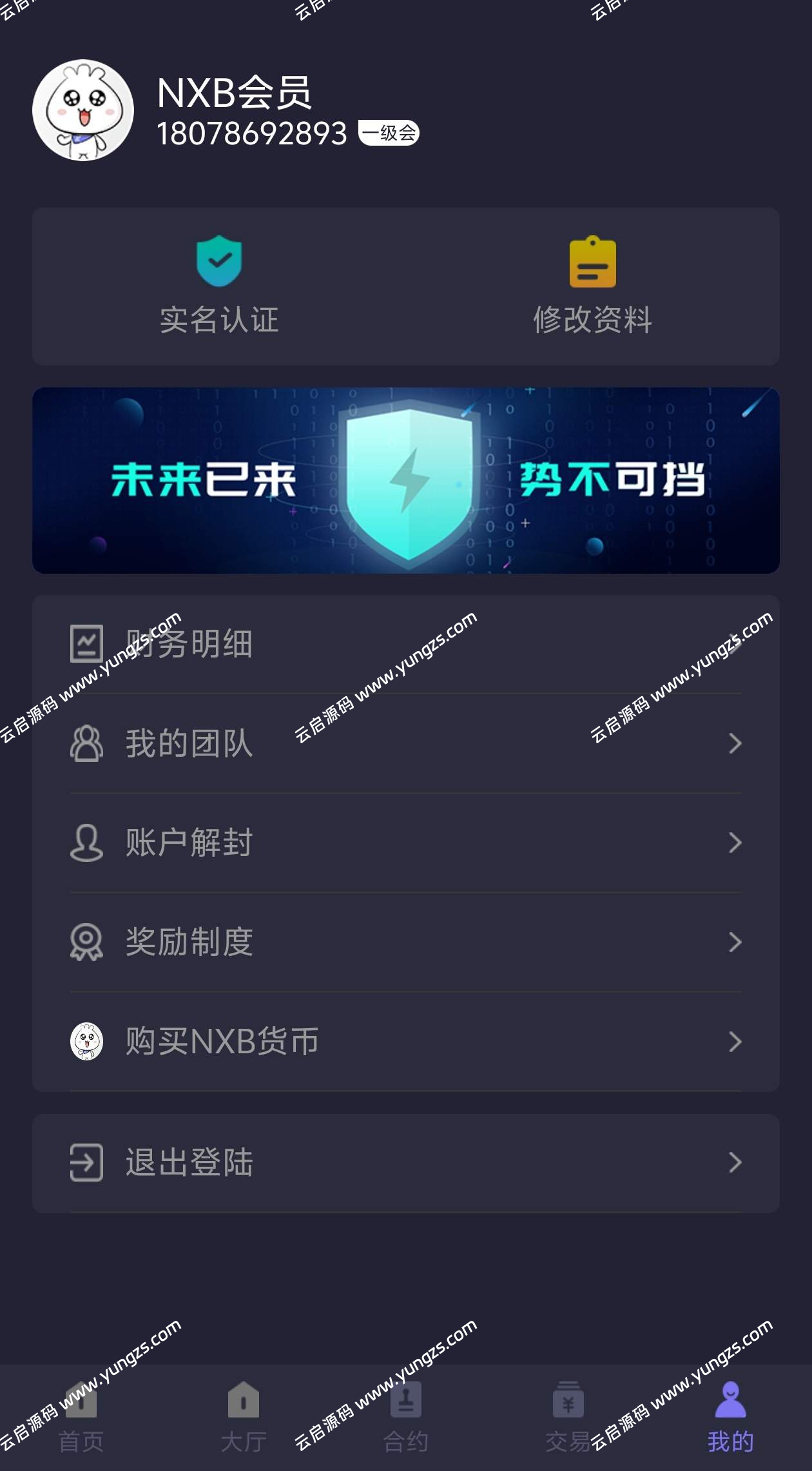
Task: Click the logout arrow icon beside 退出登陆
Action: pyautogui.click(x=86, y=1162)
